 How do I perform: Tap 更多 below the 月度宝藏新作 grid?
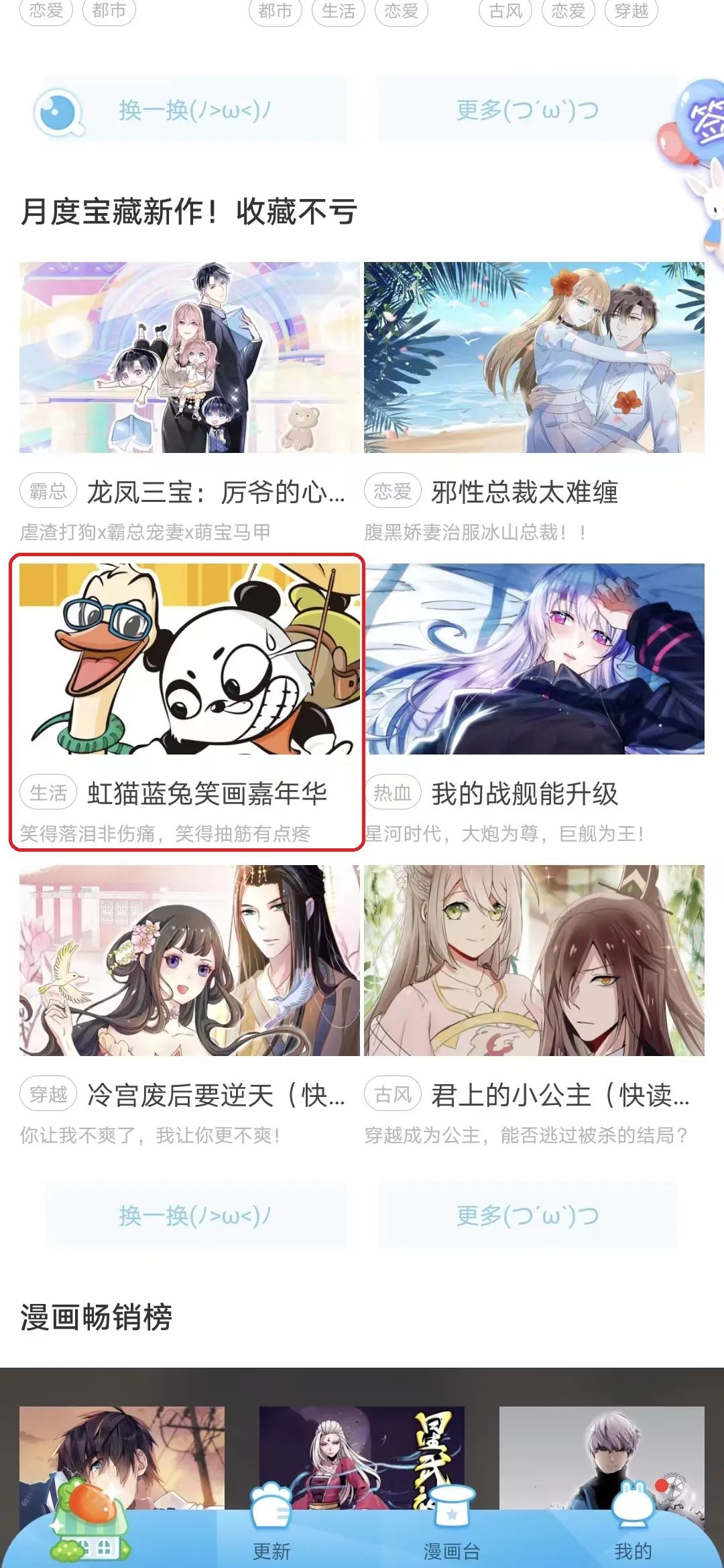(528, 1216)
